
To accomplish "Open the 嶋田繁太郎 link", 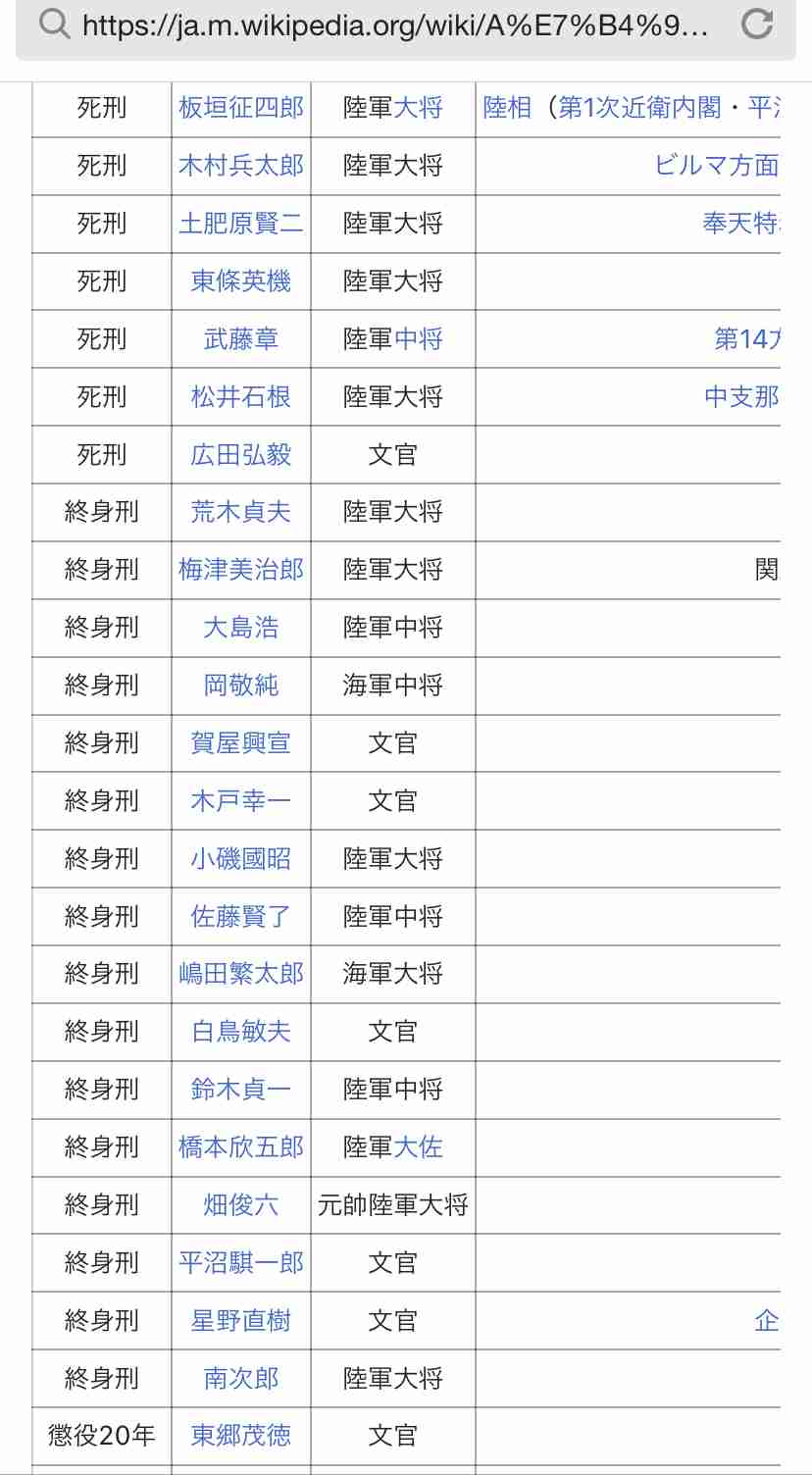I will pos(241,974).
